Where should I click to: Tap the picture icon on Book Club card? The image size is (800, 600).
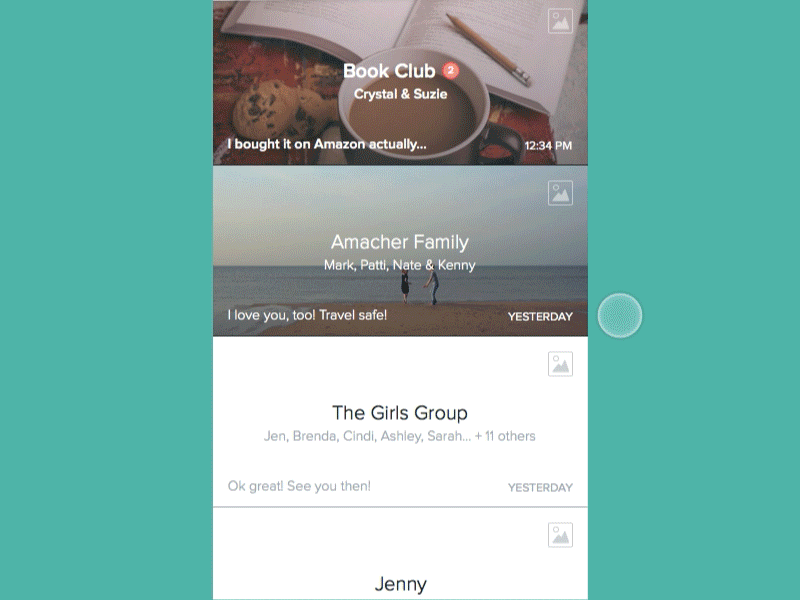pos(560,22)
